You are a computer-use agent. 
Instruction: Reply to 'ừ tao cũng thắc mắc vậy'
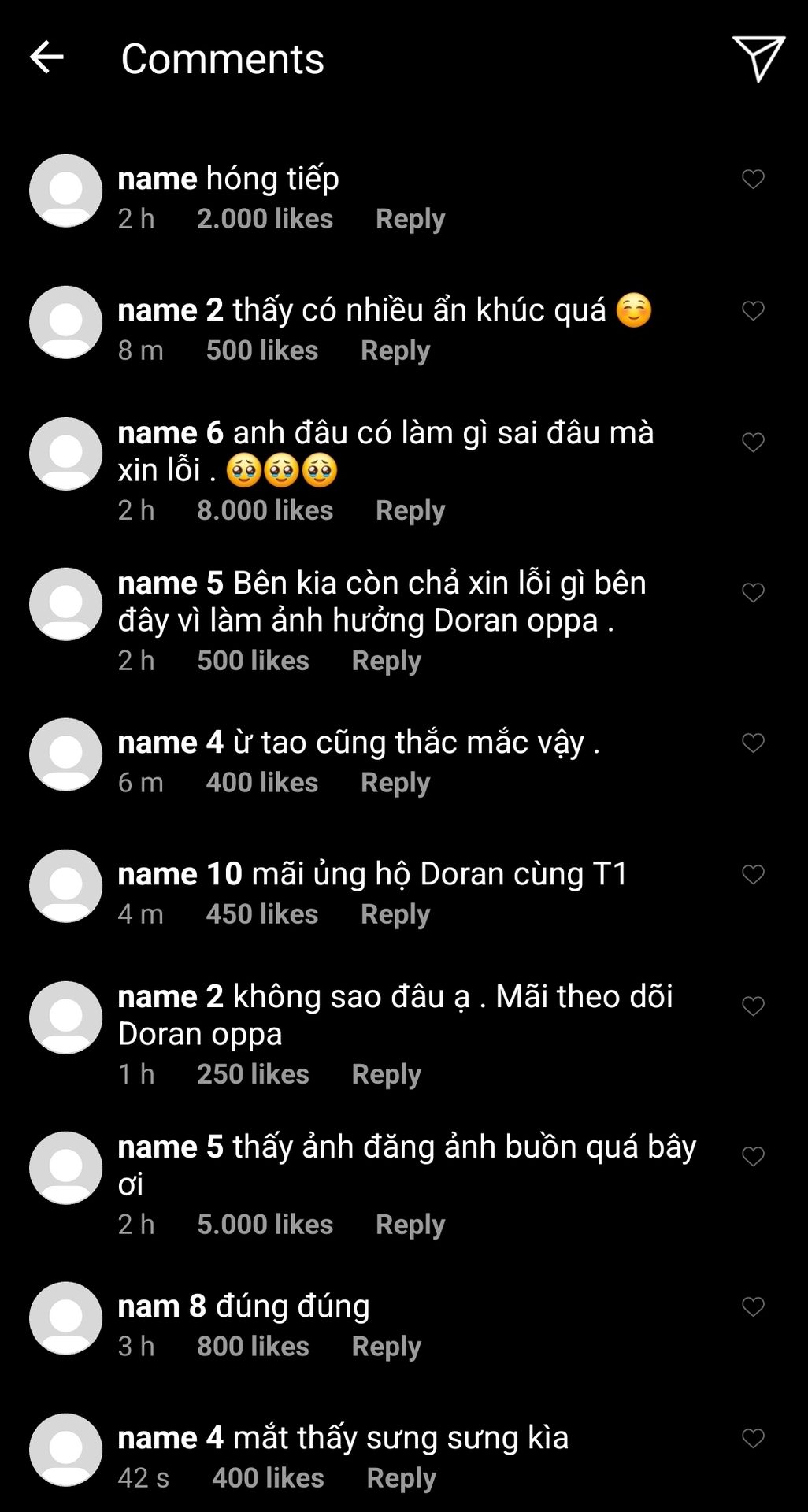pos(395,783)
